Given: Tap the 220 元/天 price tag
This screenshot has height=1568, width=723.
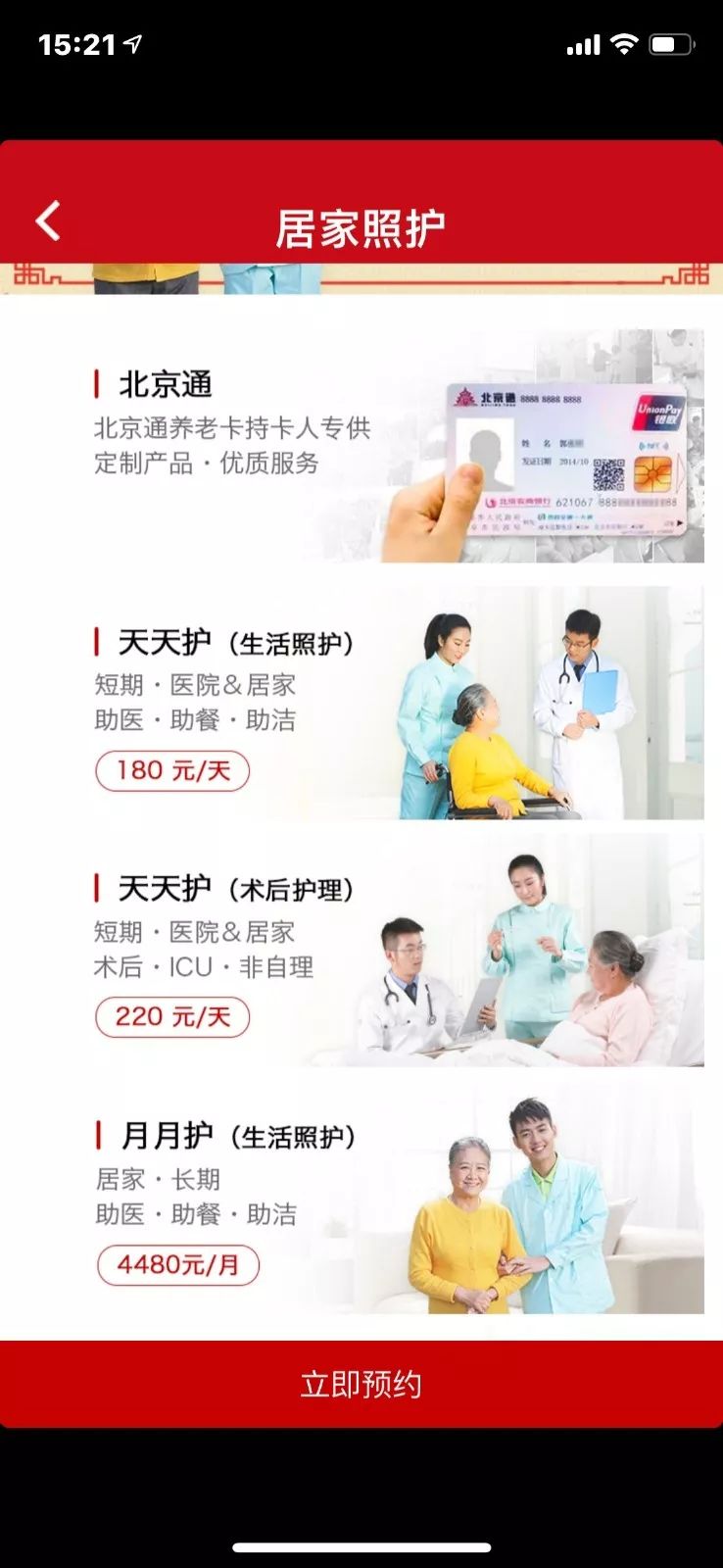Looking at the screenshot, I should pyautogui.click(x=172, y=1016).
